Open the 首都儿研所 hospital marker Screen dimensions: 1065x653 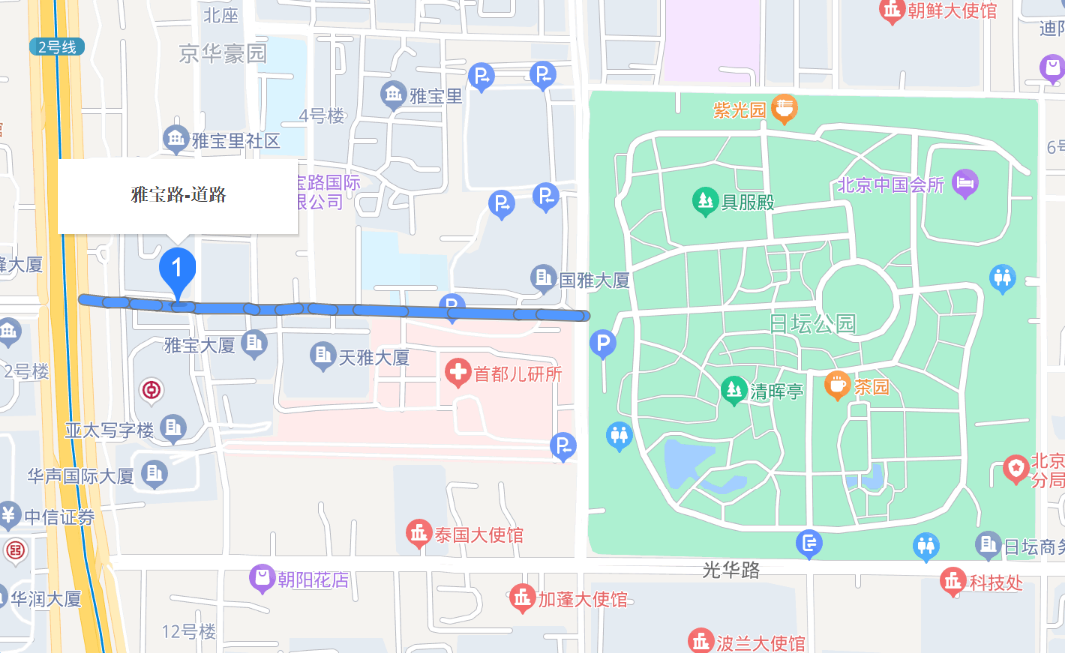[458, 374]
